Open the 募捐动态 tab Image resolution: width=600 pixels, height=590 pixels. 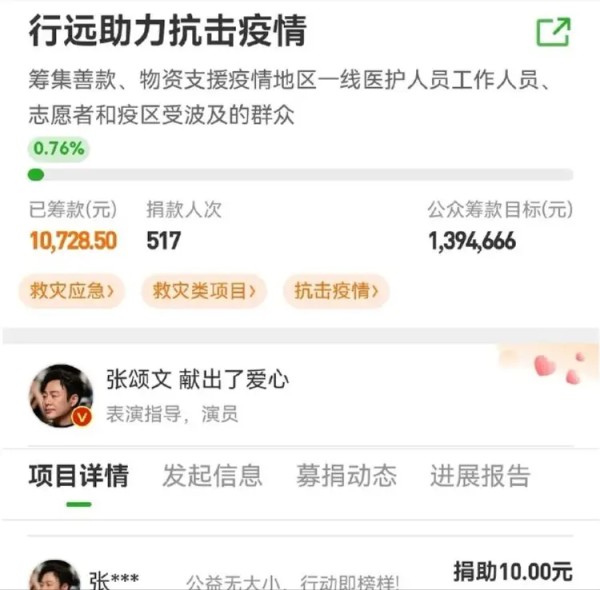coord(346,476)
